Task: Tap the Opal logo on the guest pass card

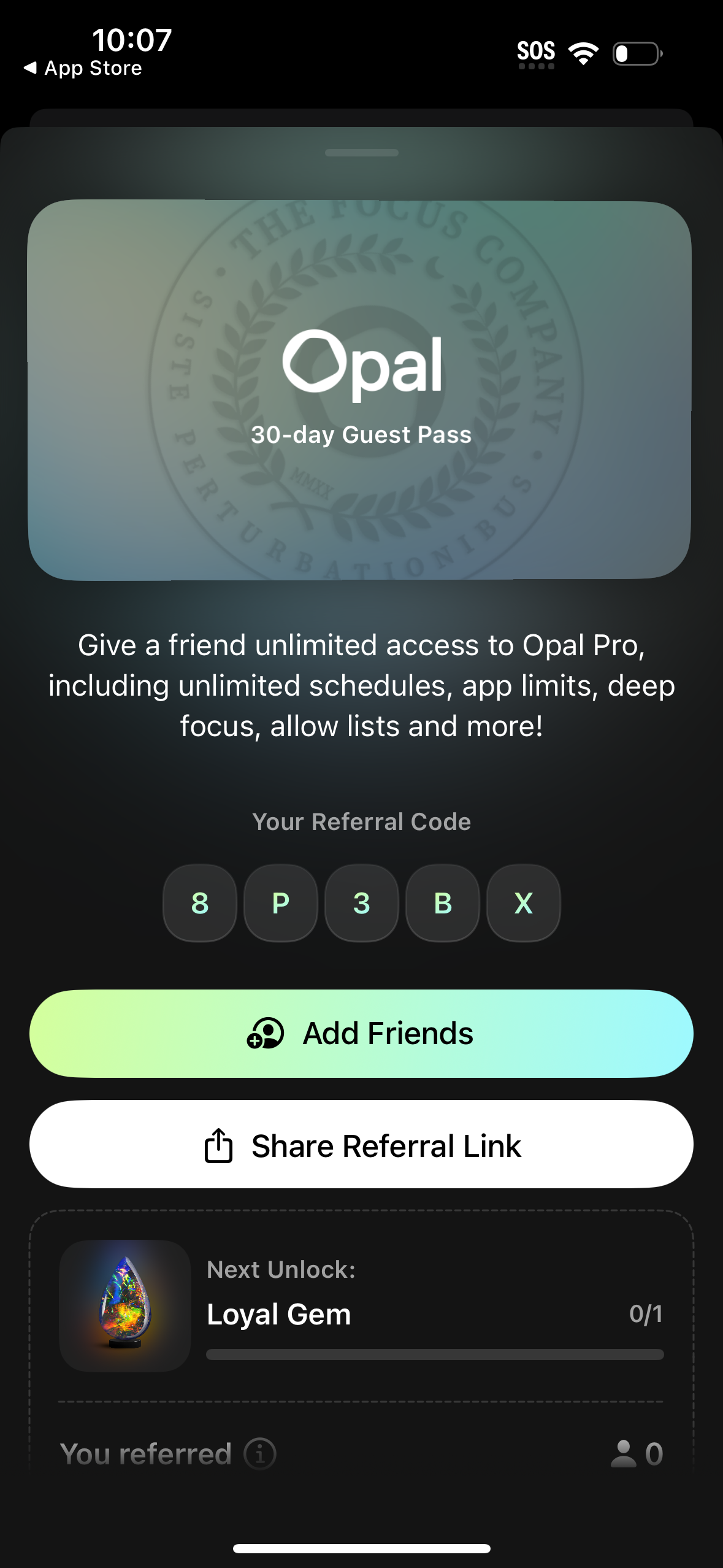Action: pyautogui.click(x=364, y=364)
